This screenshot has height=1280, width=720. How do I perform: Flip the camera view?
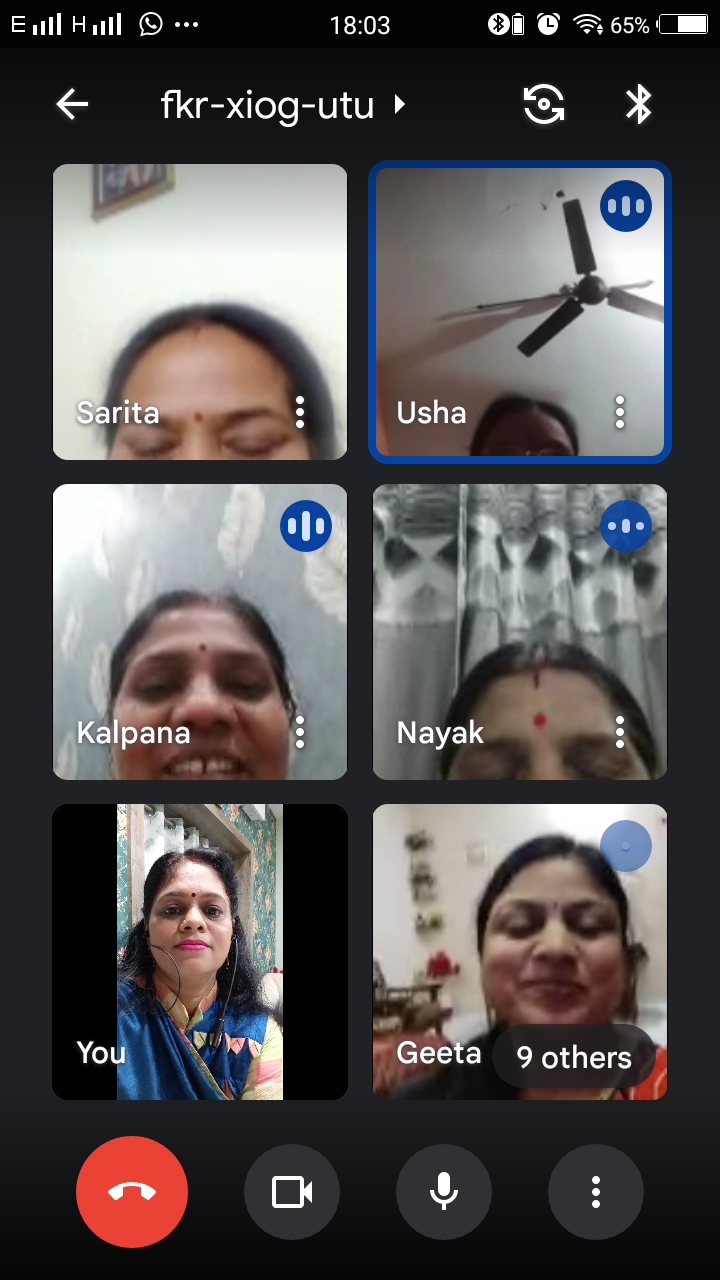[544, 104]
